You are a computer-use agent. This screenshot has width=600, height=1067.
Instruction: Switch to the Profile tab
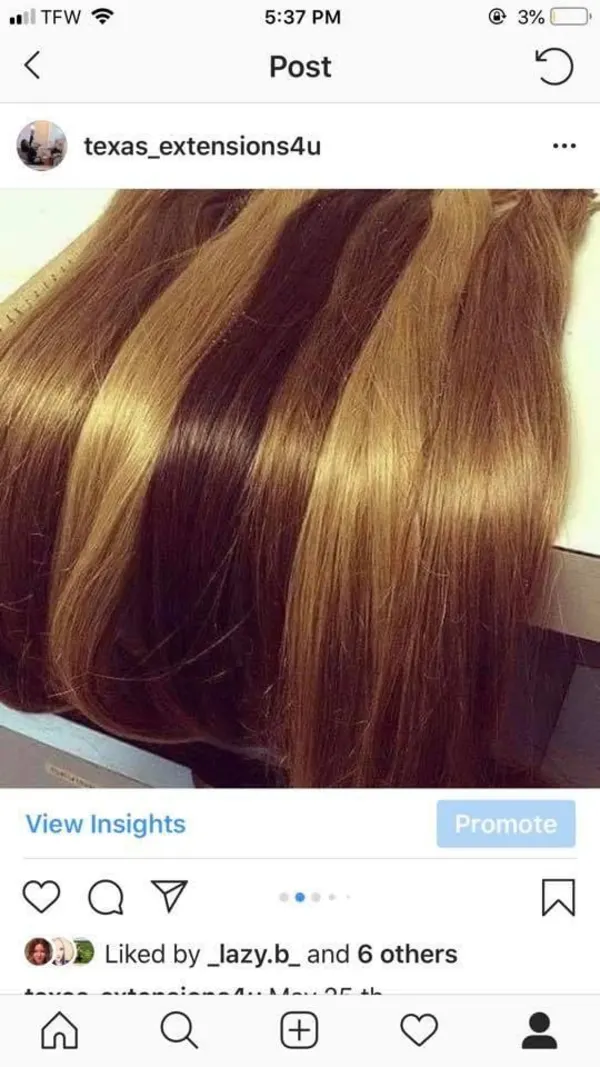tap(540, 1030)
